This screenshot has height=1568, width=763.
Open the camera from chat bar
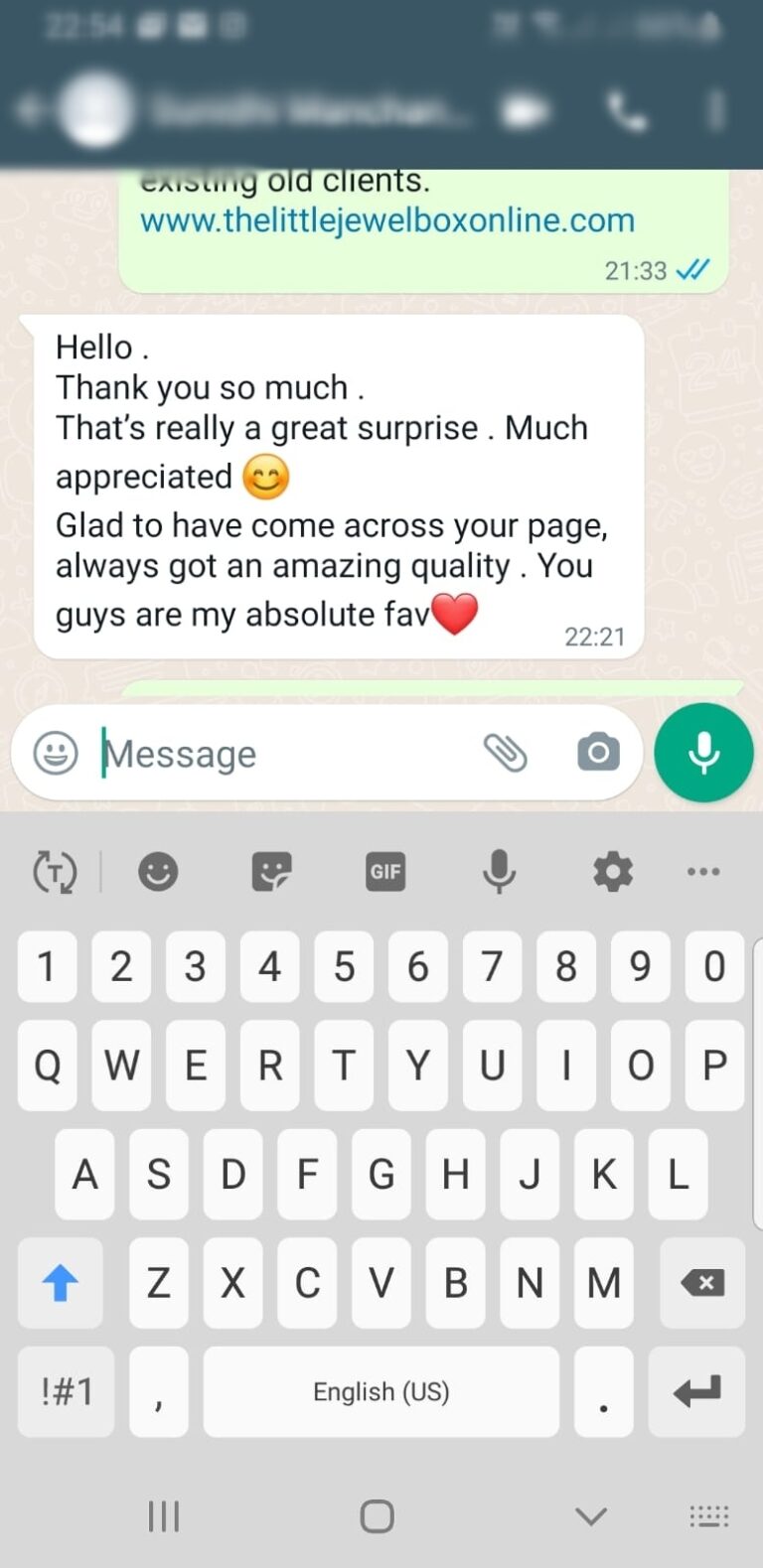coord(598,753)
